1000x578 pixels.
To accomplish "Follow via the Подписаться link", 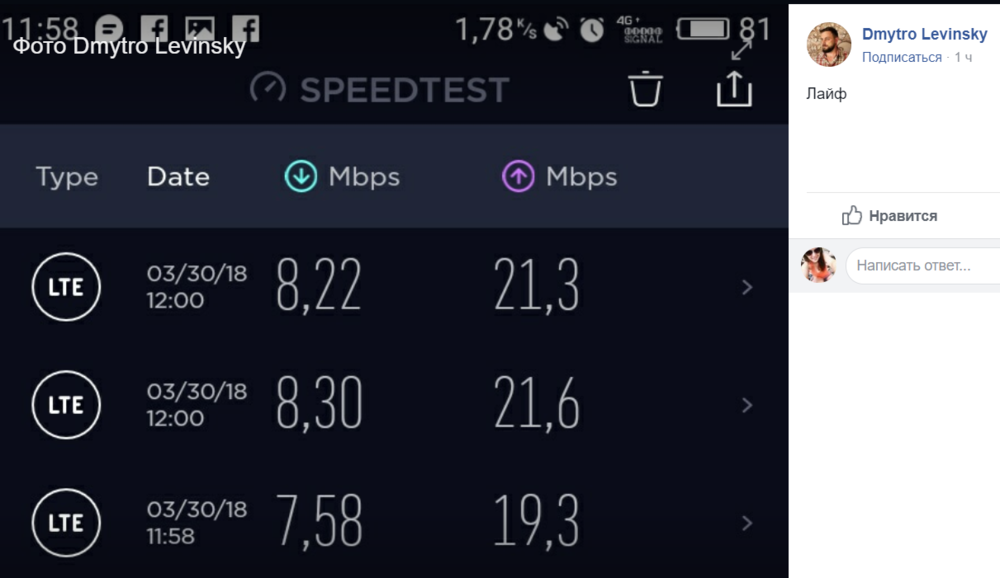I will tap(901, 58).
